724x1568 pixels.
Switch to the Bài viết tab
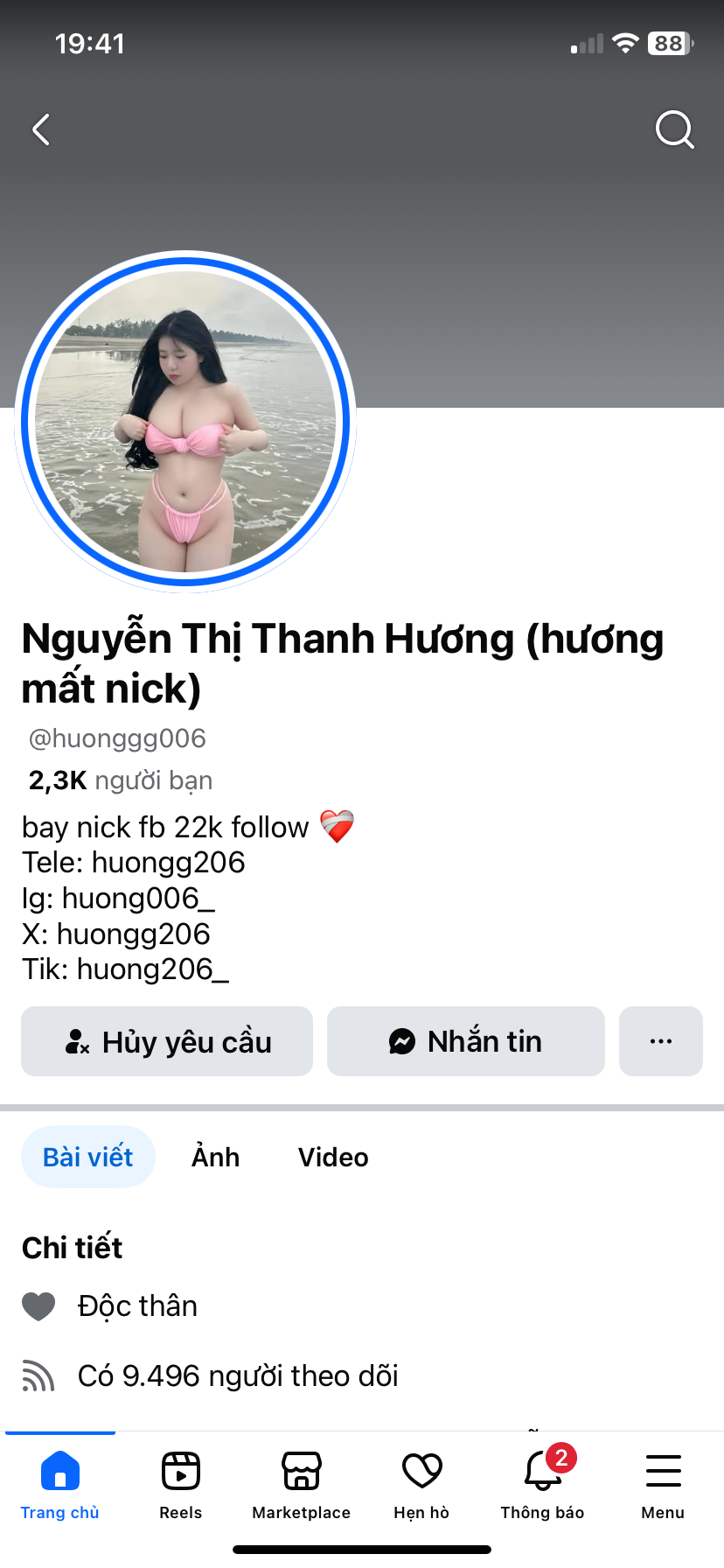pyautogui.click(x=88, y=1157)
